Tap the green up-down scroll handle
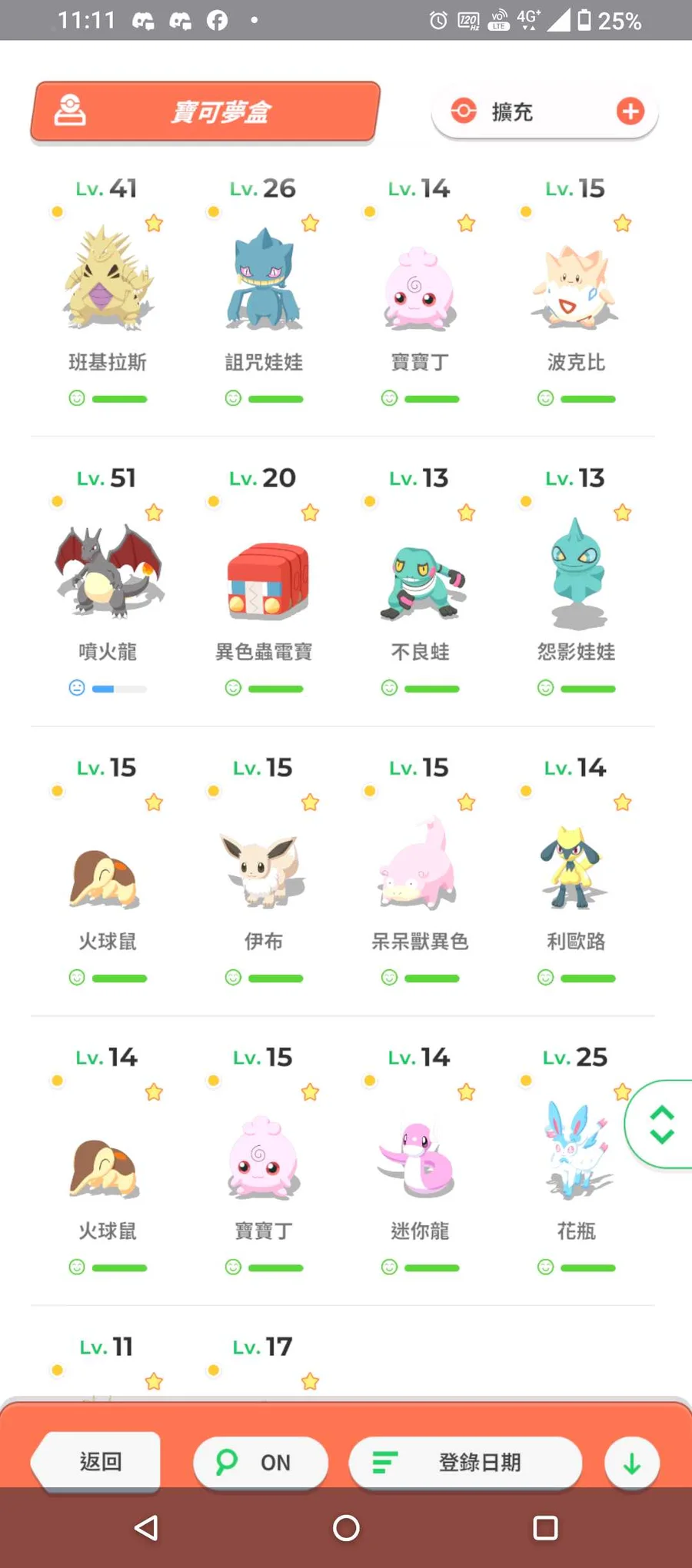The width and height of the screenshot is (692, 1568). click(x=661, y=1125)
